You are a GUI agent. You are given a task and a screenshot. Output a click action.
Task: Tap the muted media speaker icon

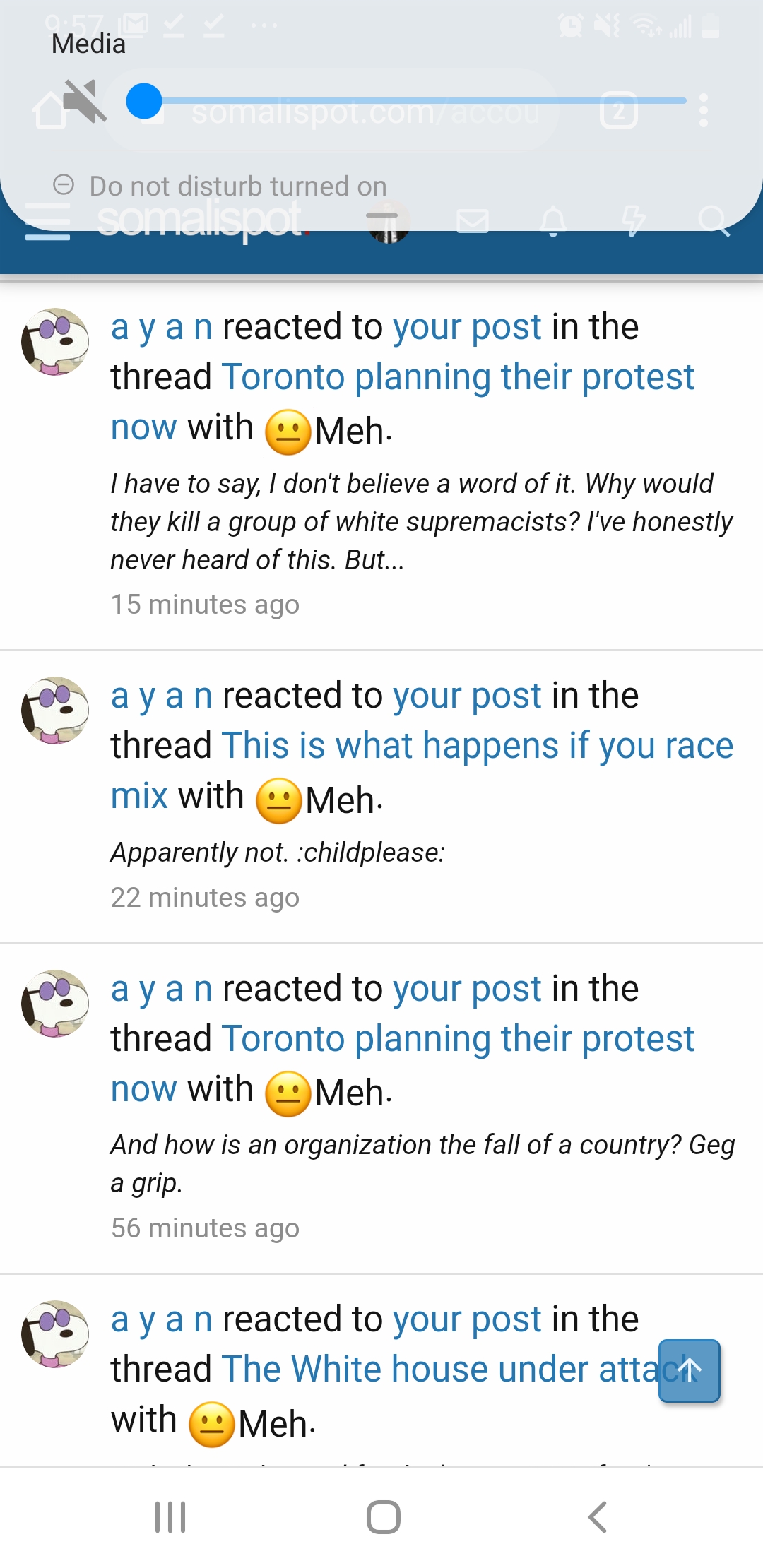click(84, 101)
